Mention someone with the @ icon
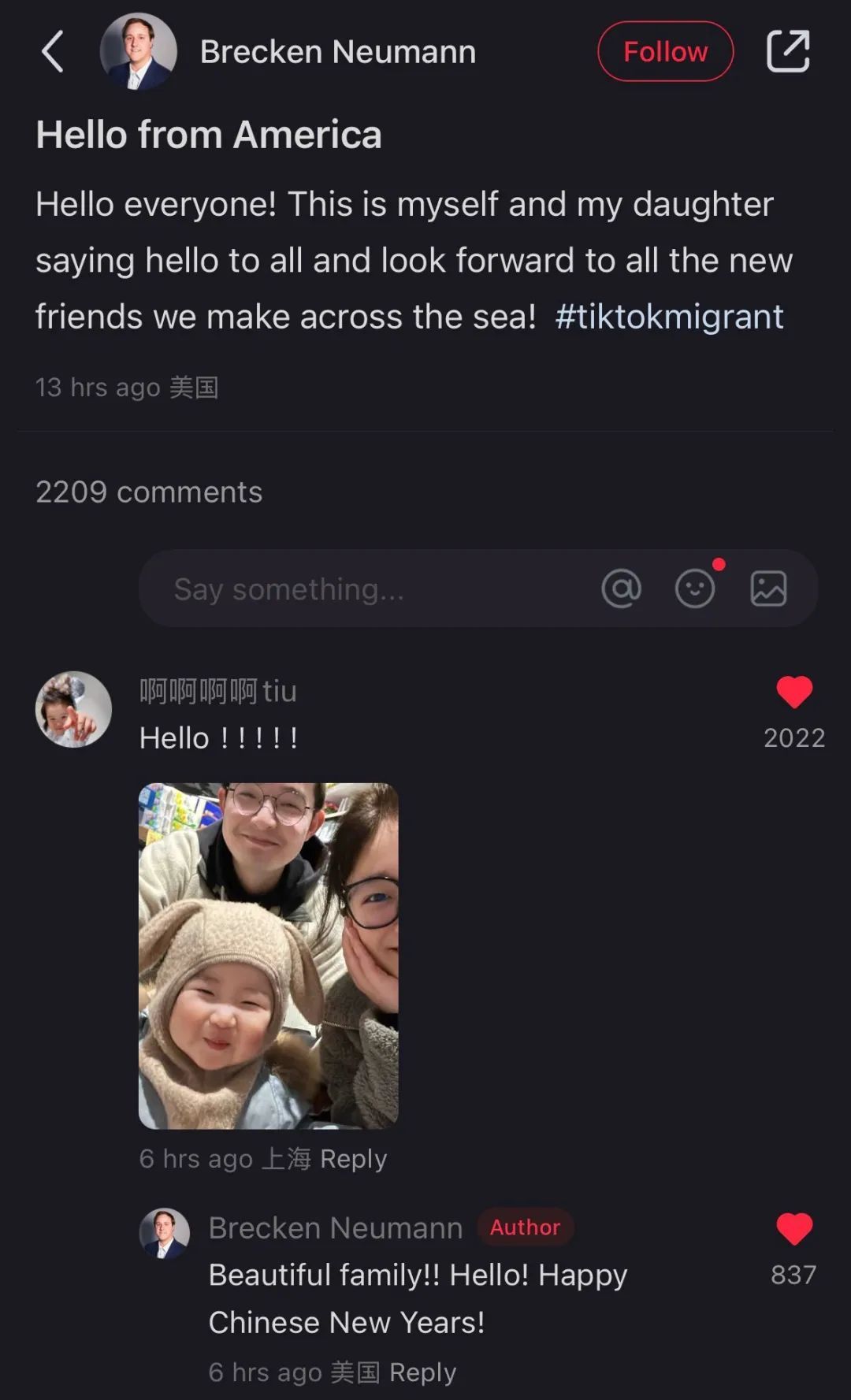Viewport: 851px width, 1400px height. click(622, 589)
